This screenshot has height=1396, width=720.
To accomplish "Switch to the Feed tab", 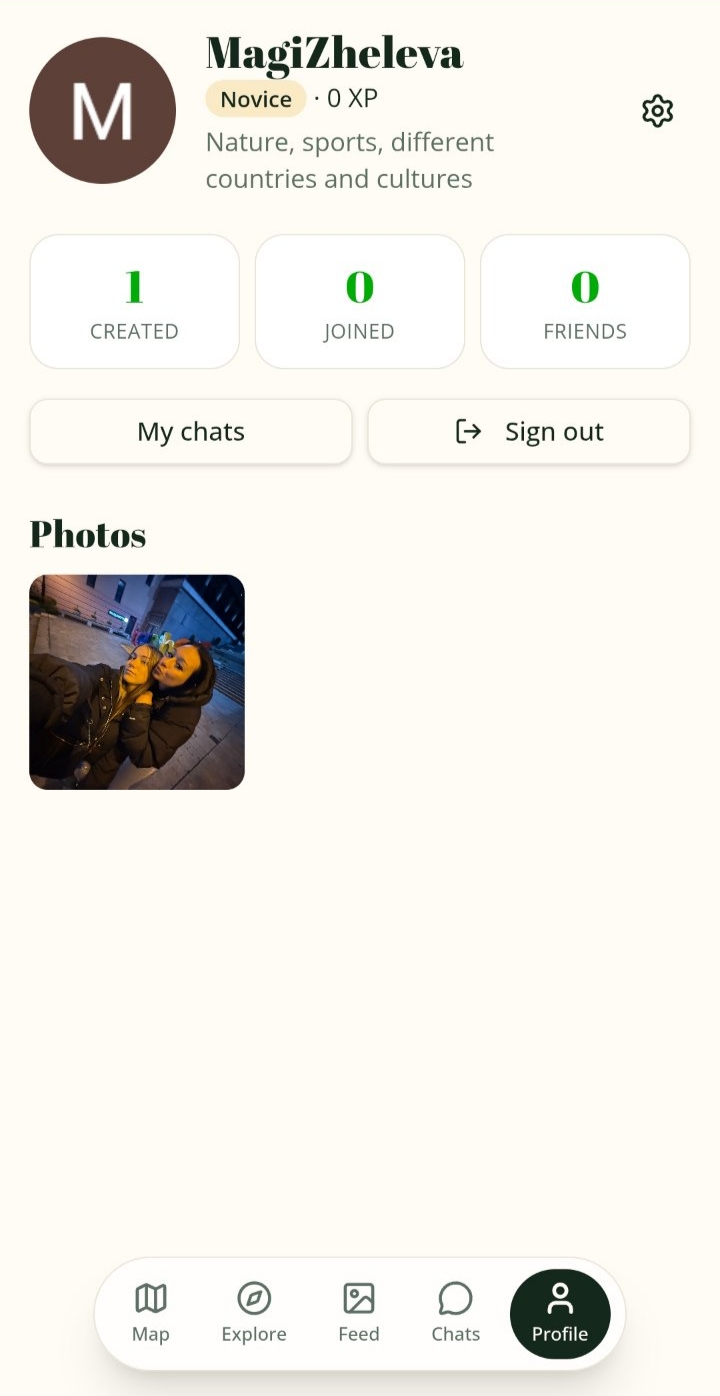I will (359, 1314).
